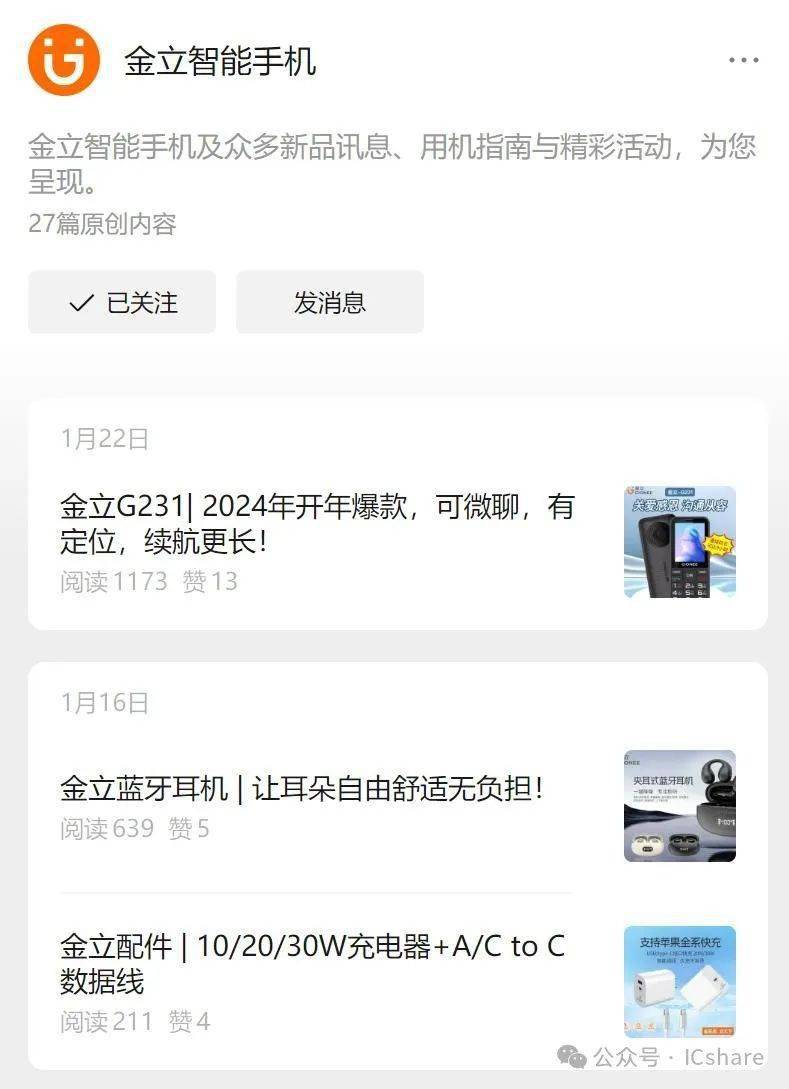Open the 金立蓝牙耳机 earphone article
The height and width of the screenshot is (1089, 789).
[x=300, y=789]
